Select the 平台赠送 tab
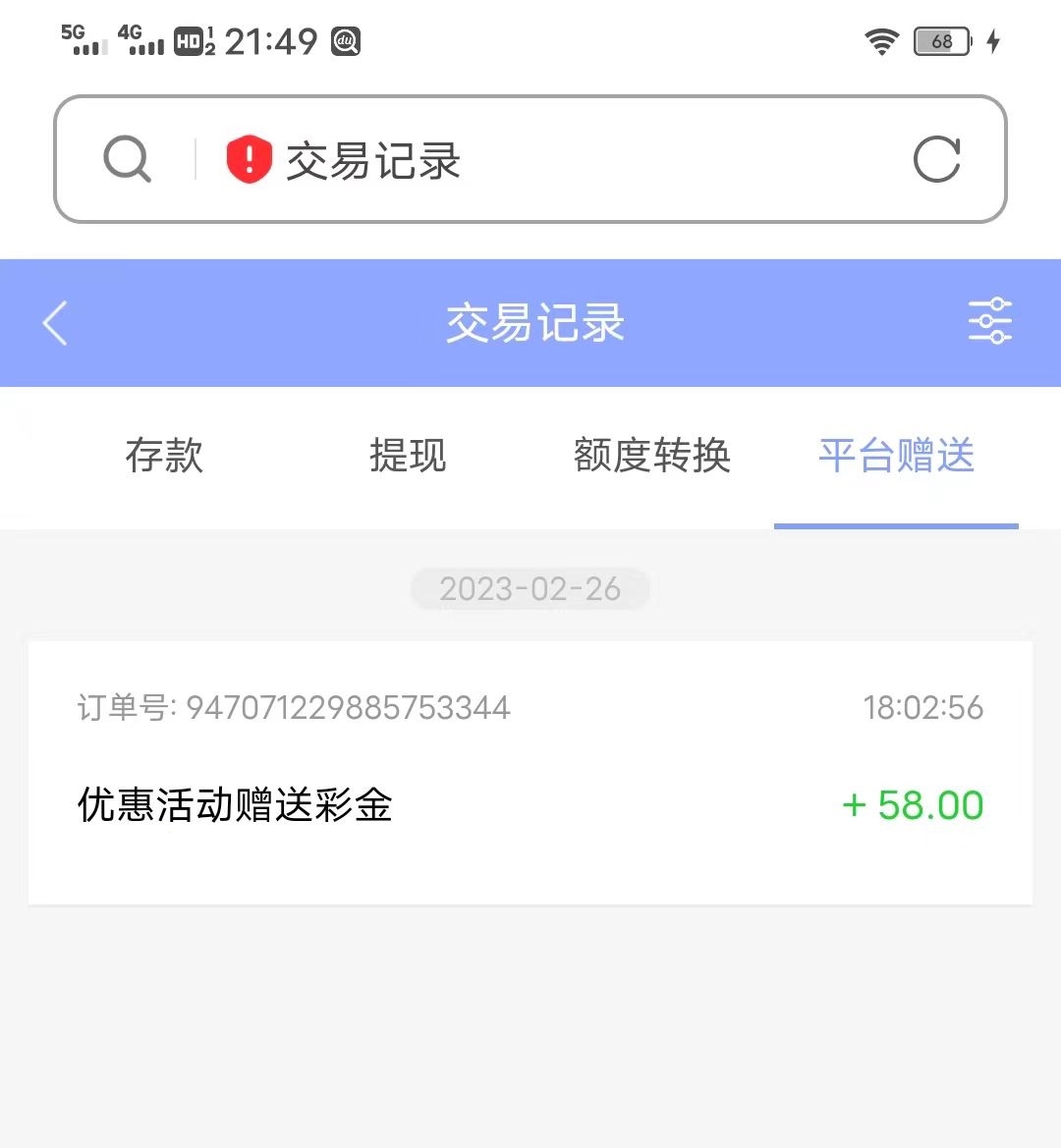 coord(896,456)
